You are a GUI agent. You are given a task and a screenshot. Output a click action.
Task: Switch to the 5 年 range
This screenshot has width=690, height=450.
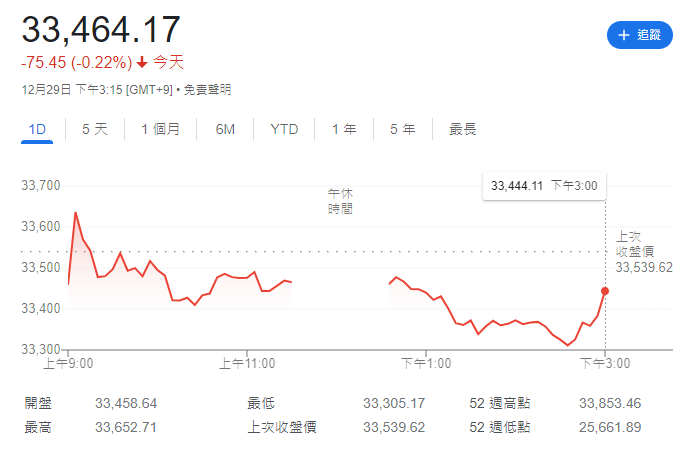(x=403, y=129)
